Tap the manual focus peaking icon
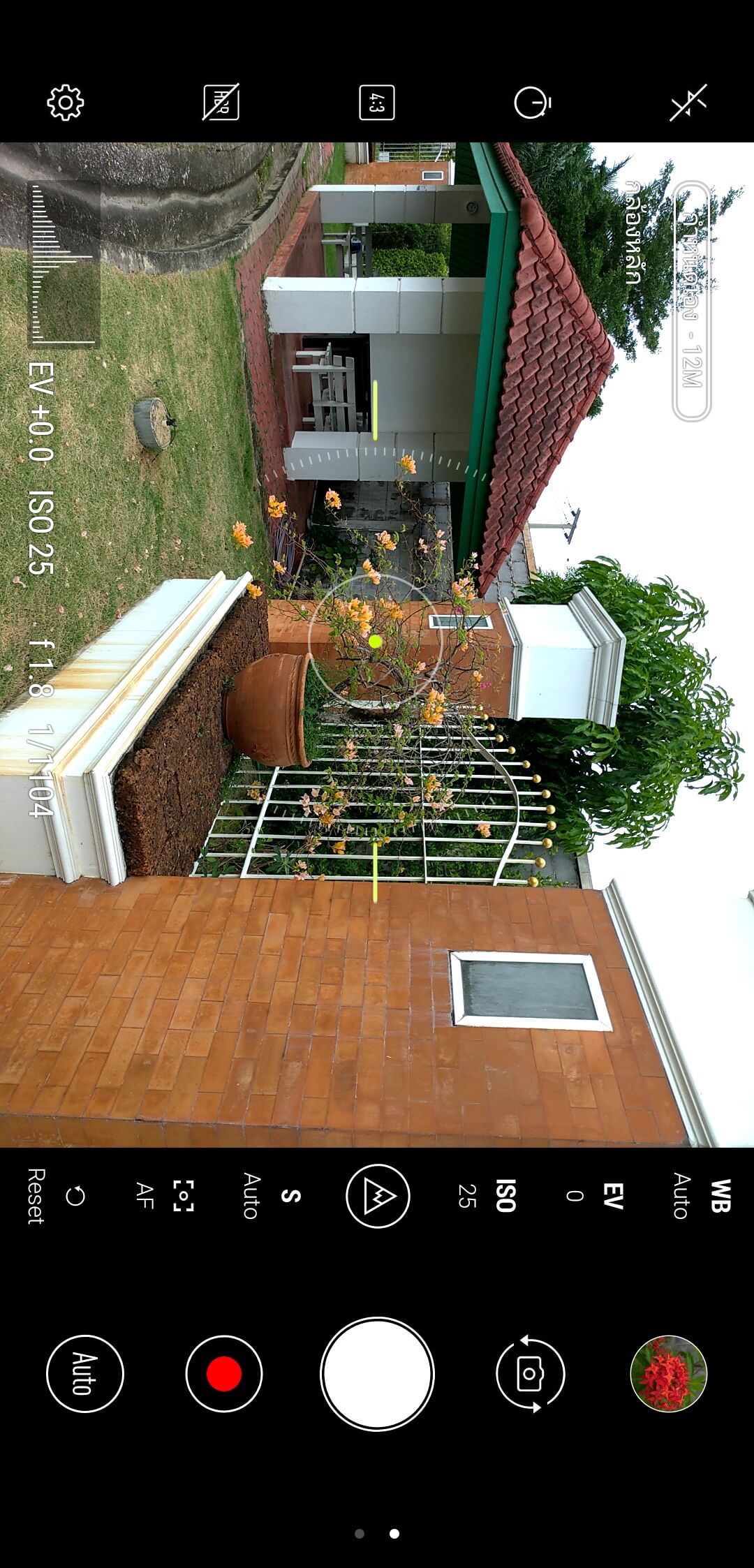The width and height of the screenshot is (754, 1568). 378,1196
